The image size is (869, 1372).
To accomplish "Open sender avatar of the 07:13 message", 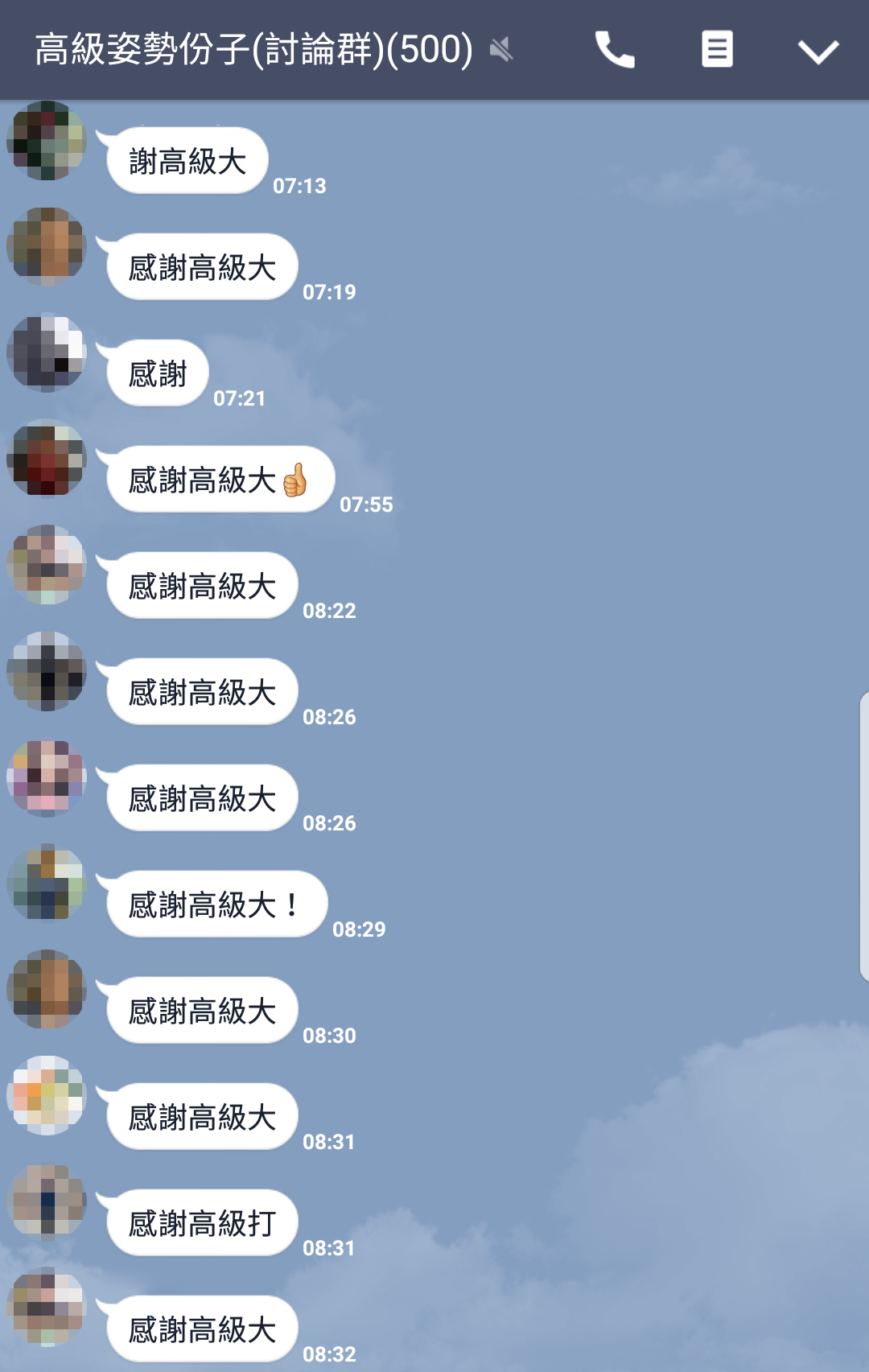I will pyautogui.click(x=47, y=141).
